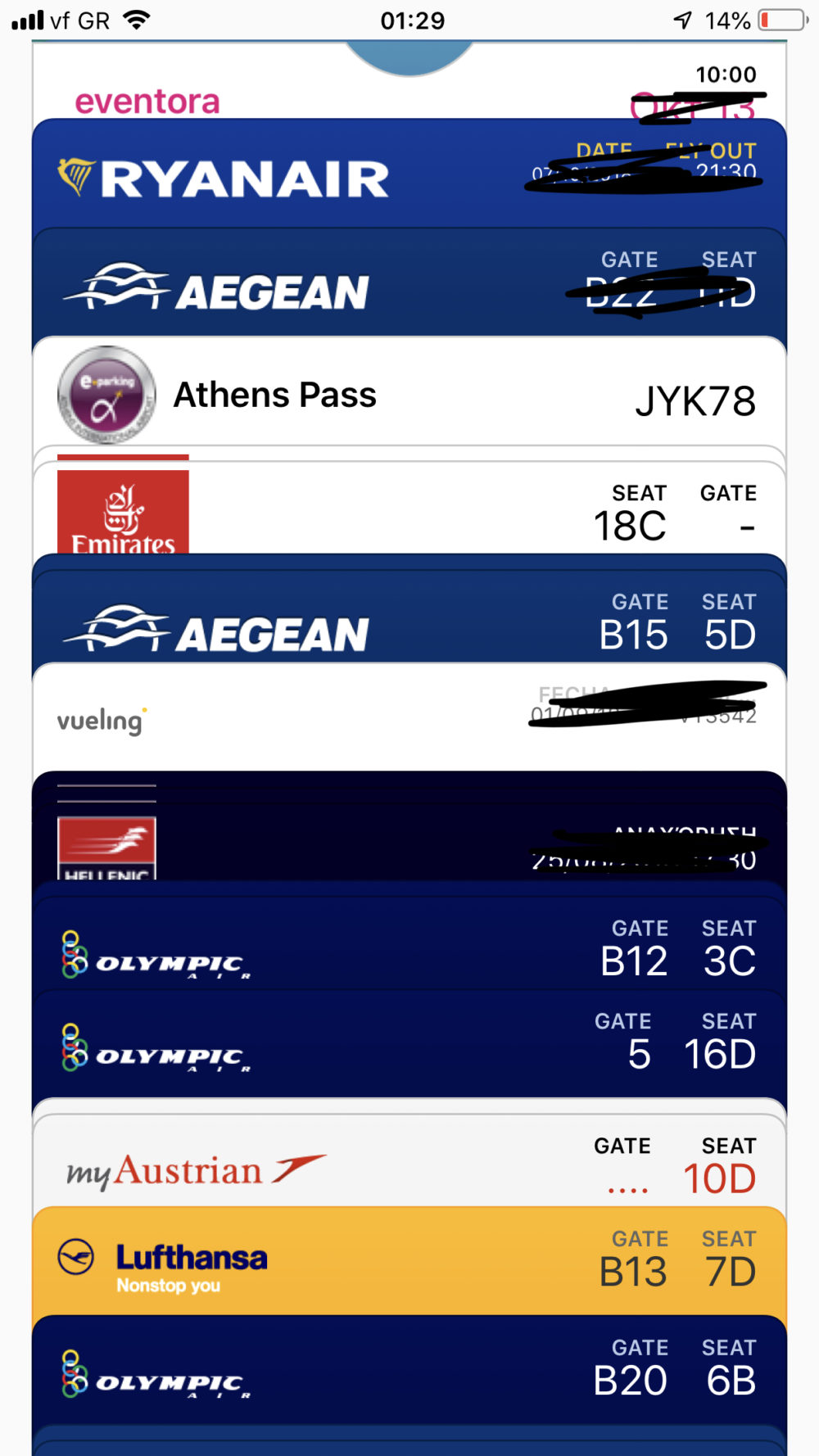
Task: Open the Emirates pass with seat 18C
Action: (409, 509)
